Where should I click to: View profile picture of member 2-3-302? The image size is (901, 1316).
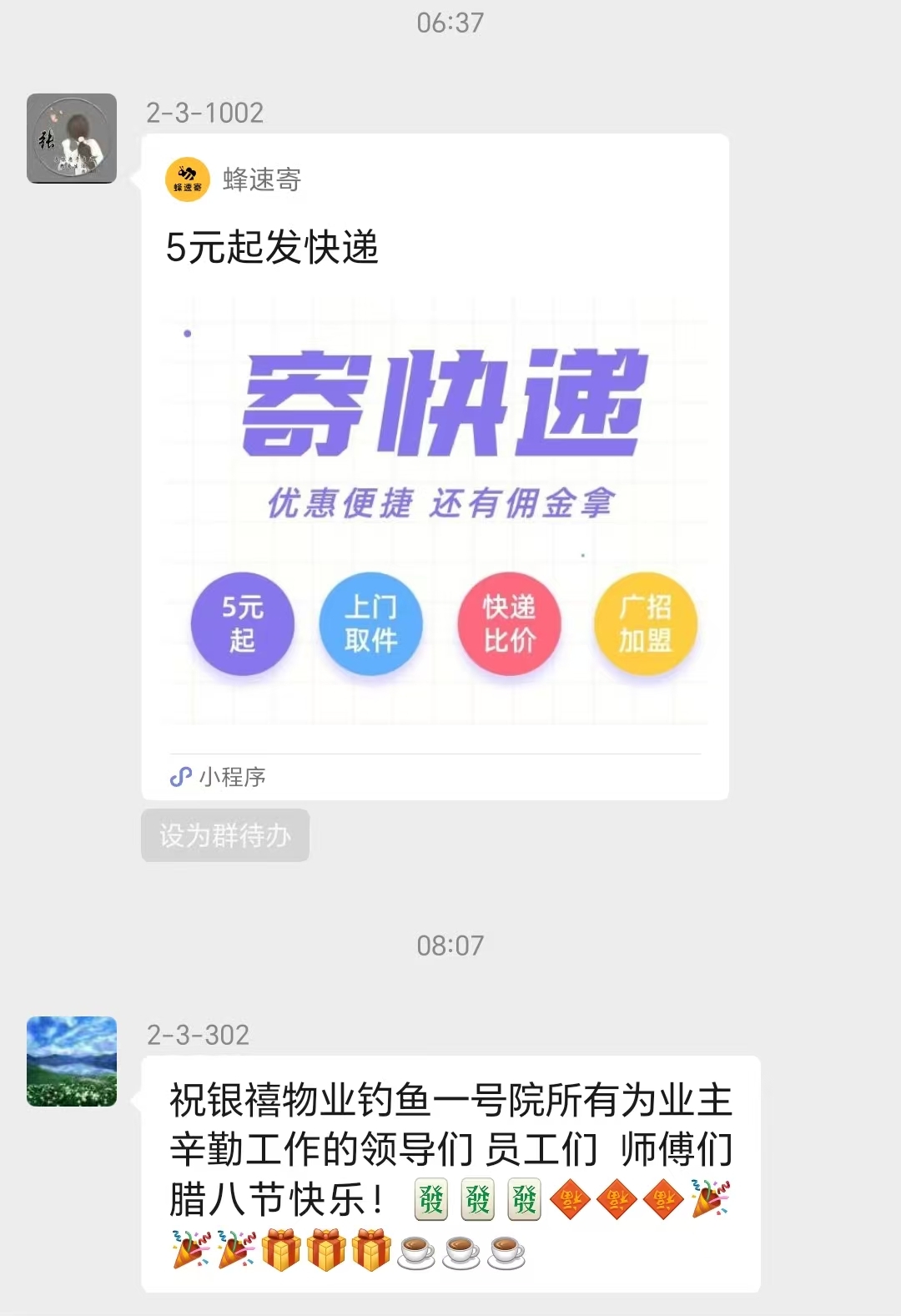pos(72,1061)
